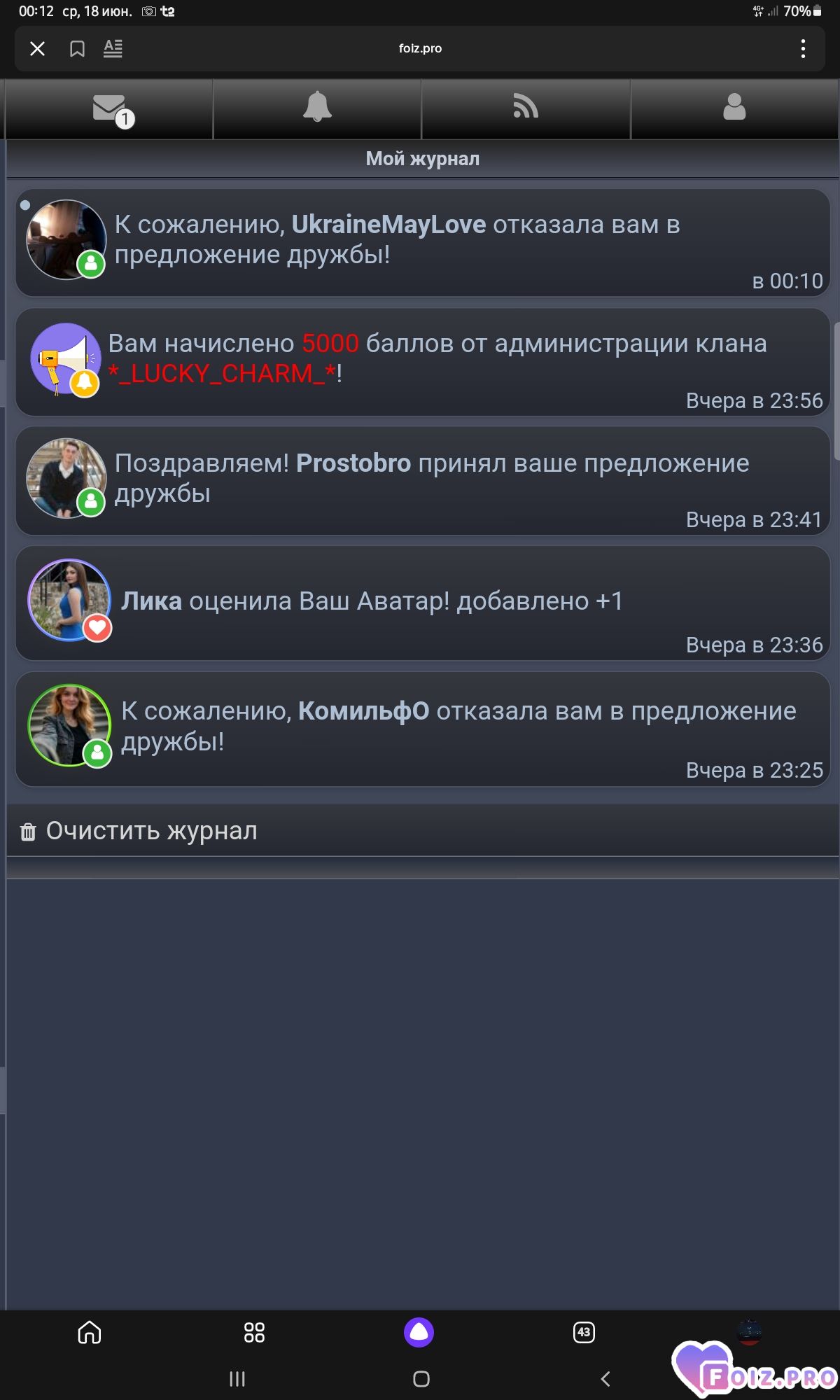Open reader mode icon in address bar
Image resolution: width=840 pixels, height=1400 pixels.
coord(113,48)
